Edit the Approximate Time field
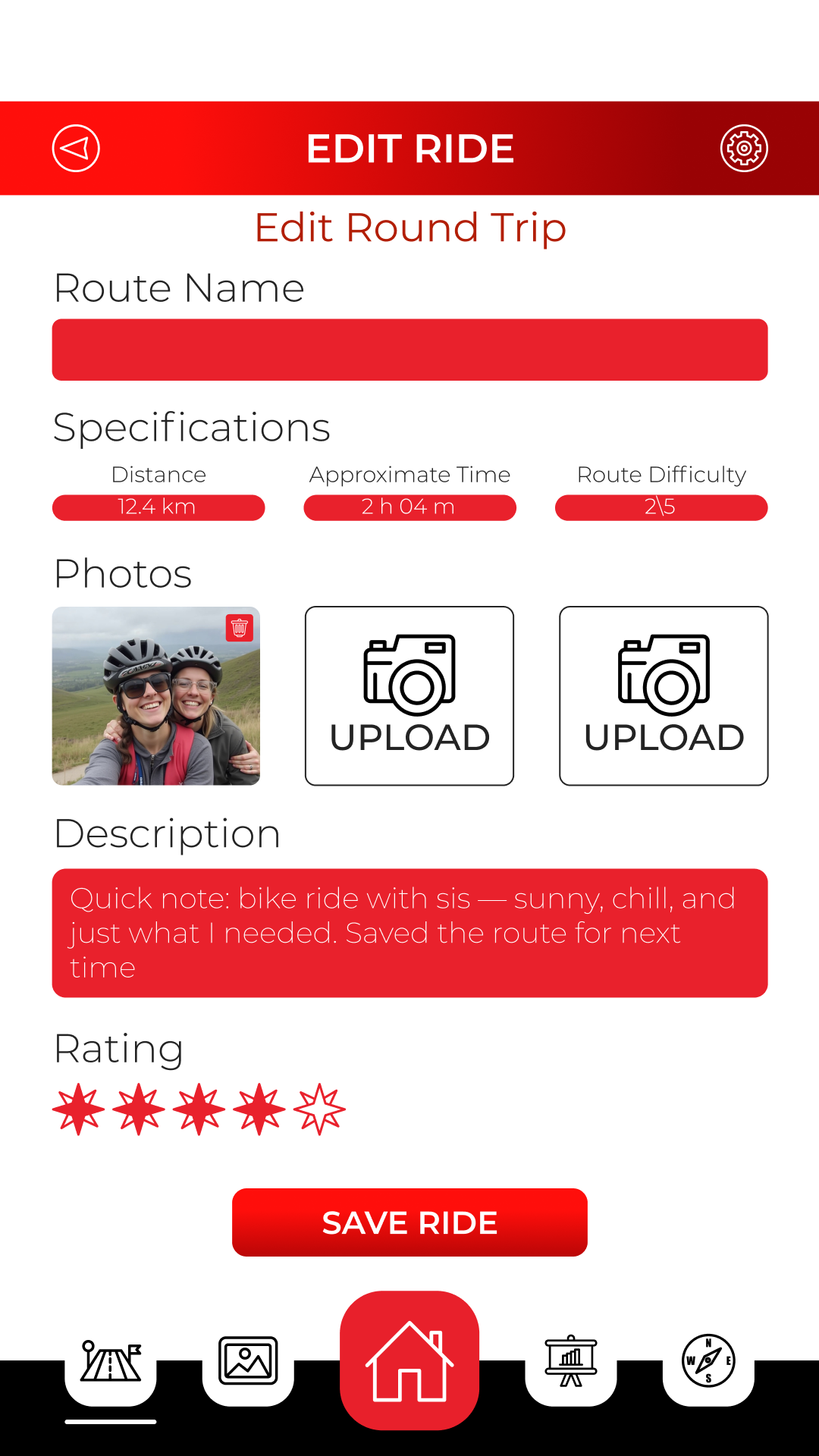Image resolution: width=819 pixels, height=1456 pixels. tap(409, 507)
